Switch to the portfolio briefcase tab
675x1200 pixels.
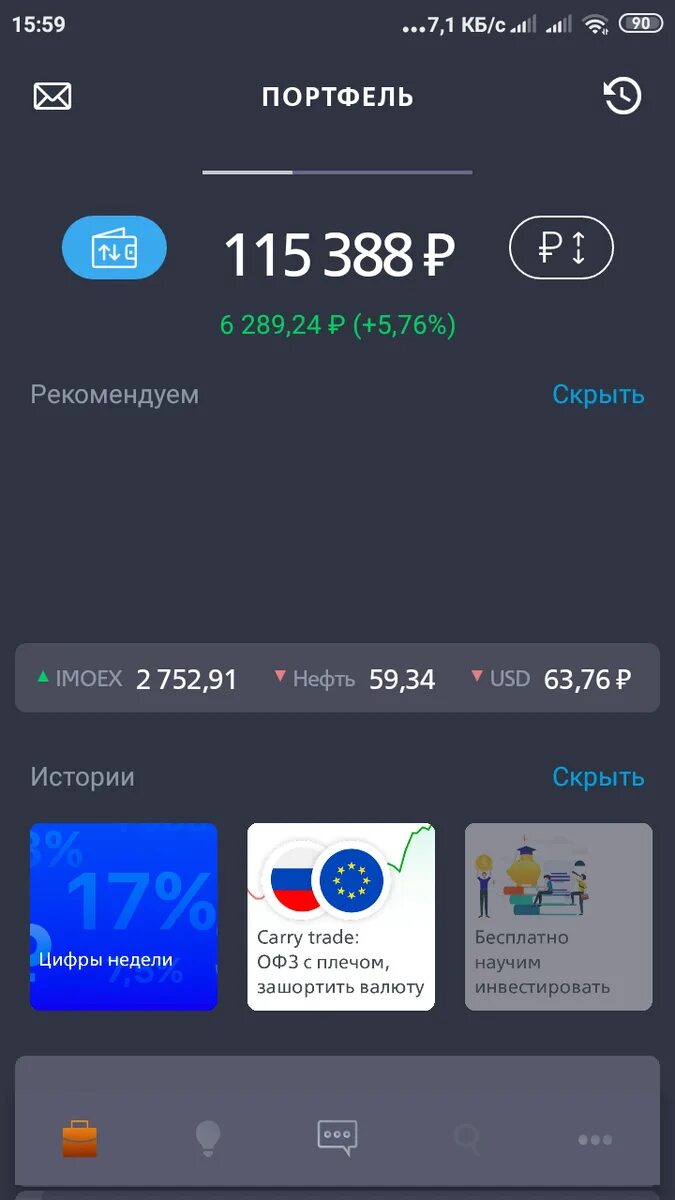click(80, 1138)
